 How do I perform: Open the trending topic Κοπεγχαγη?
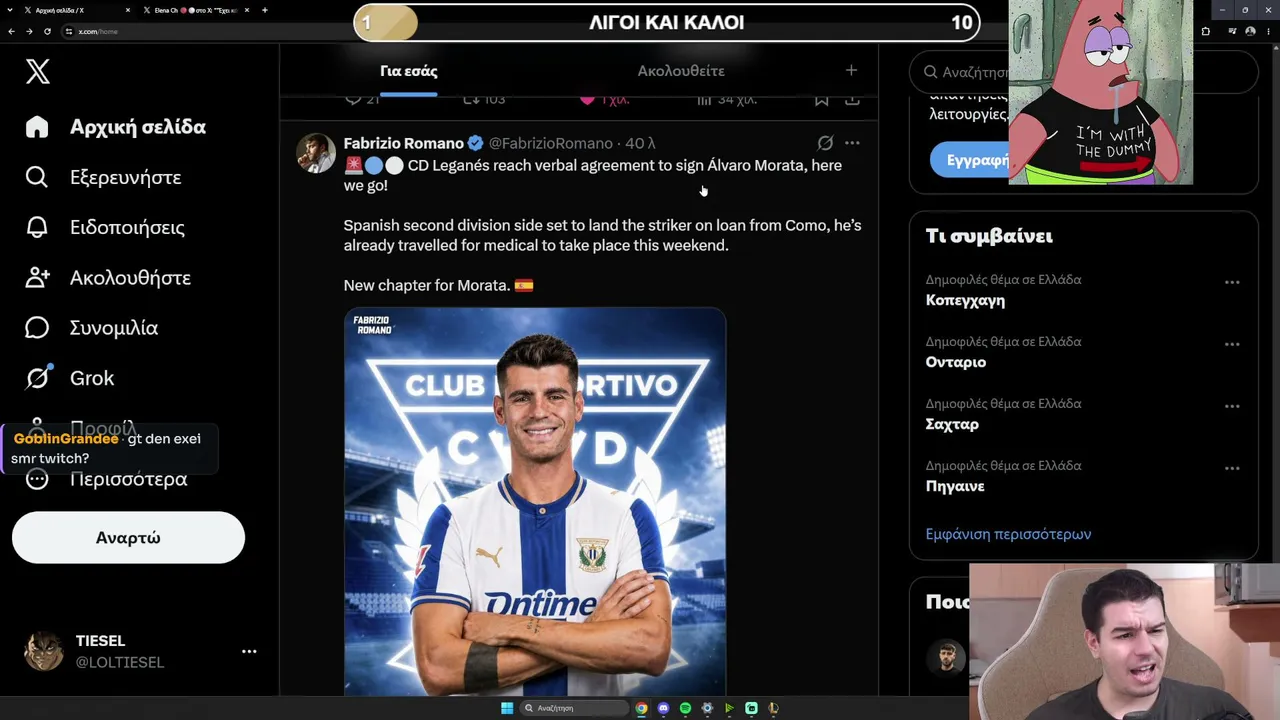(965, 300)
